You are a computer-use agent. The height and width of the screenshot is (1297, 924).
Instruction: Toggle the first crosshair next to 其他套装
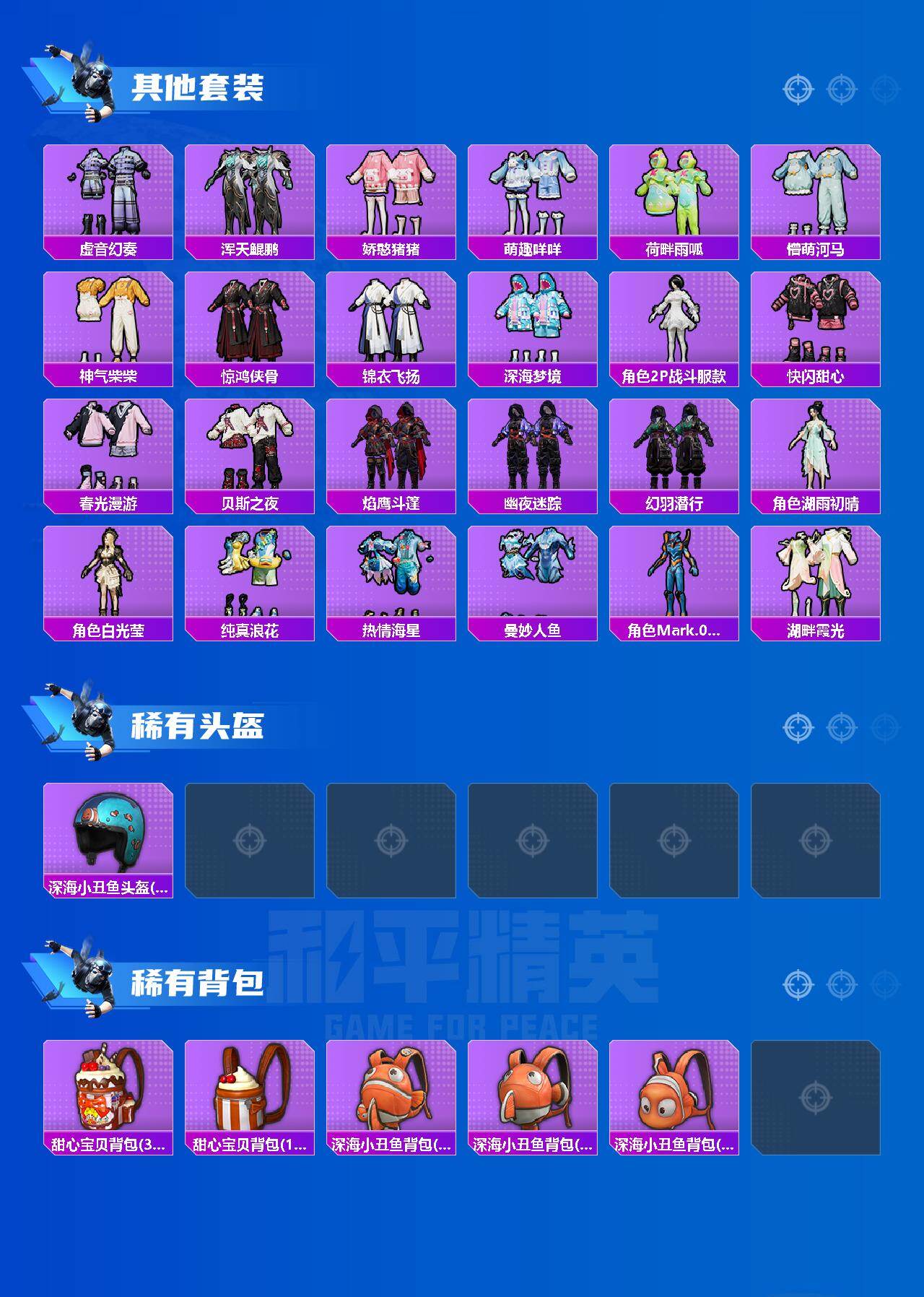[x=798, y=88]
